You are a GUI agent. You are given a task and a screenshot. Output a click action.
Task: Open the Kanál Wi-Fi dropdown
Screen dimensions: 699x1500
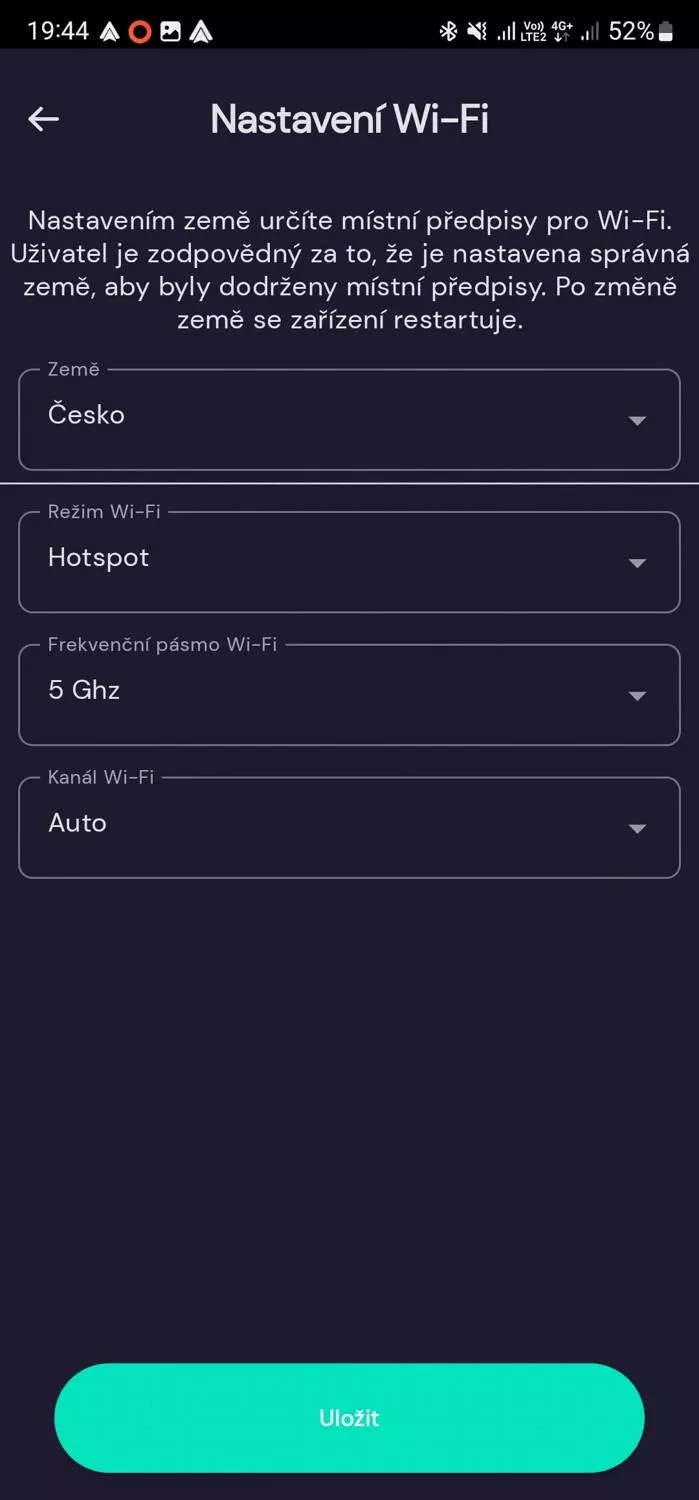tap(349, 828)
